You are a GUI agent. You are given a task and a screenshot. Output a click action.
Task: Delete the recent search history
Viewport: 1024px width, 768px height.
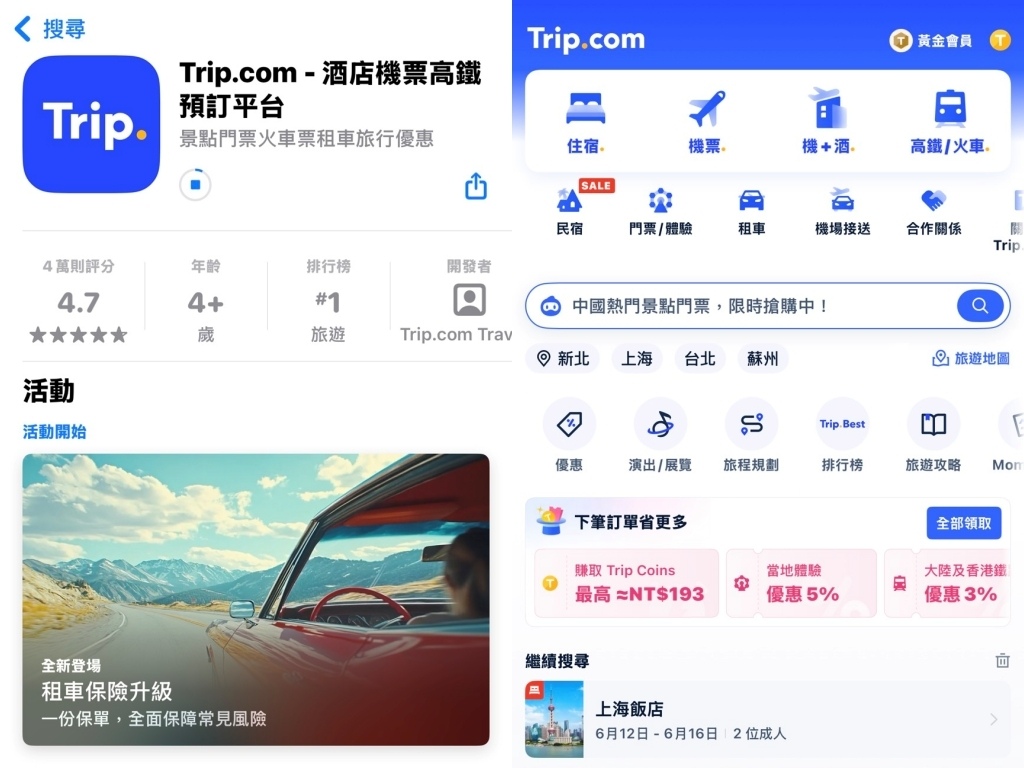point(1002,660)
